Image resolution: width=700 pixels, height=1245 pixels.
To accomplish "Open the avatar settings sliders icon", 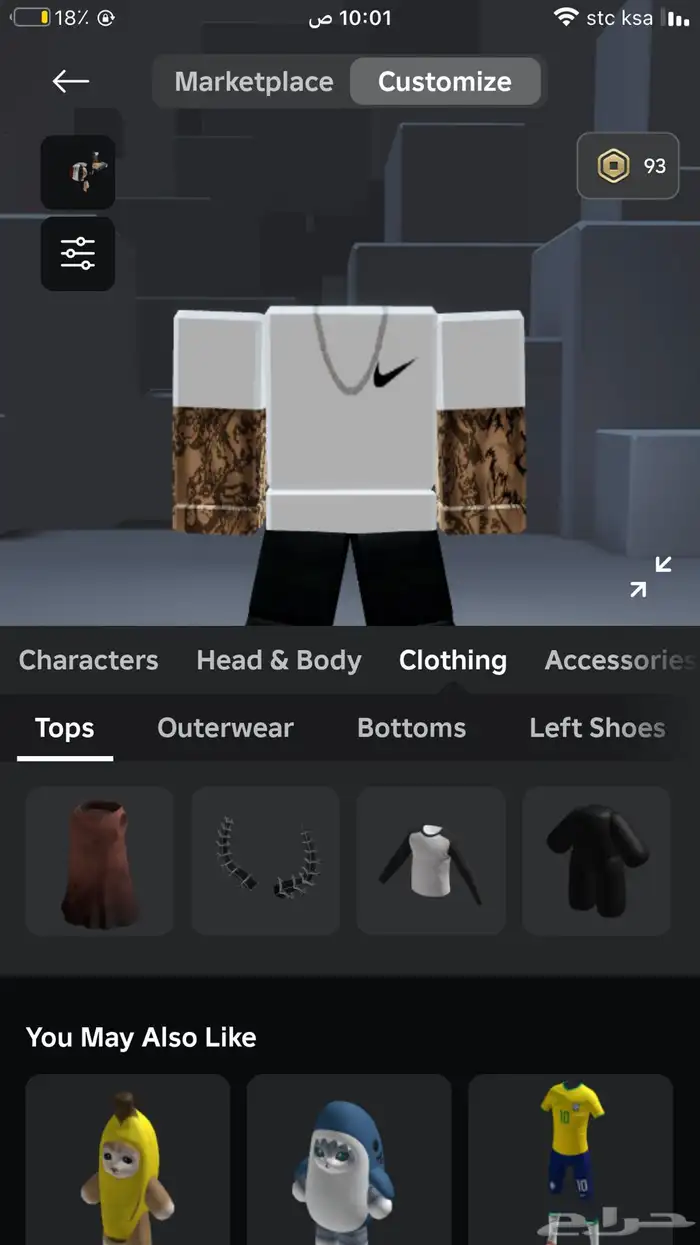I will [x=78, y=253].
